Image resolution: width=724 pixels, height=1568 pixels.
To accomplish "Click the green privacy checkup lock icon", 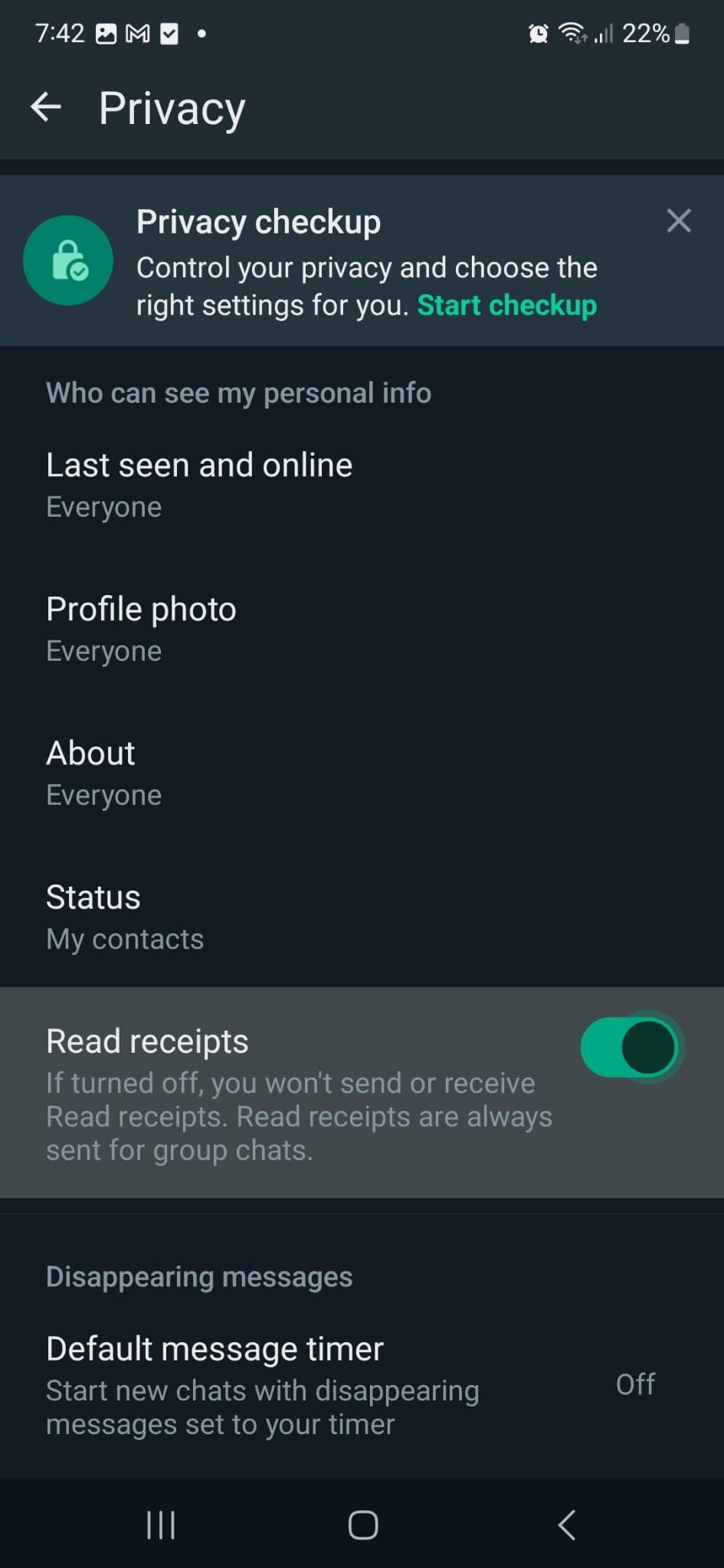I will (68, 260).
